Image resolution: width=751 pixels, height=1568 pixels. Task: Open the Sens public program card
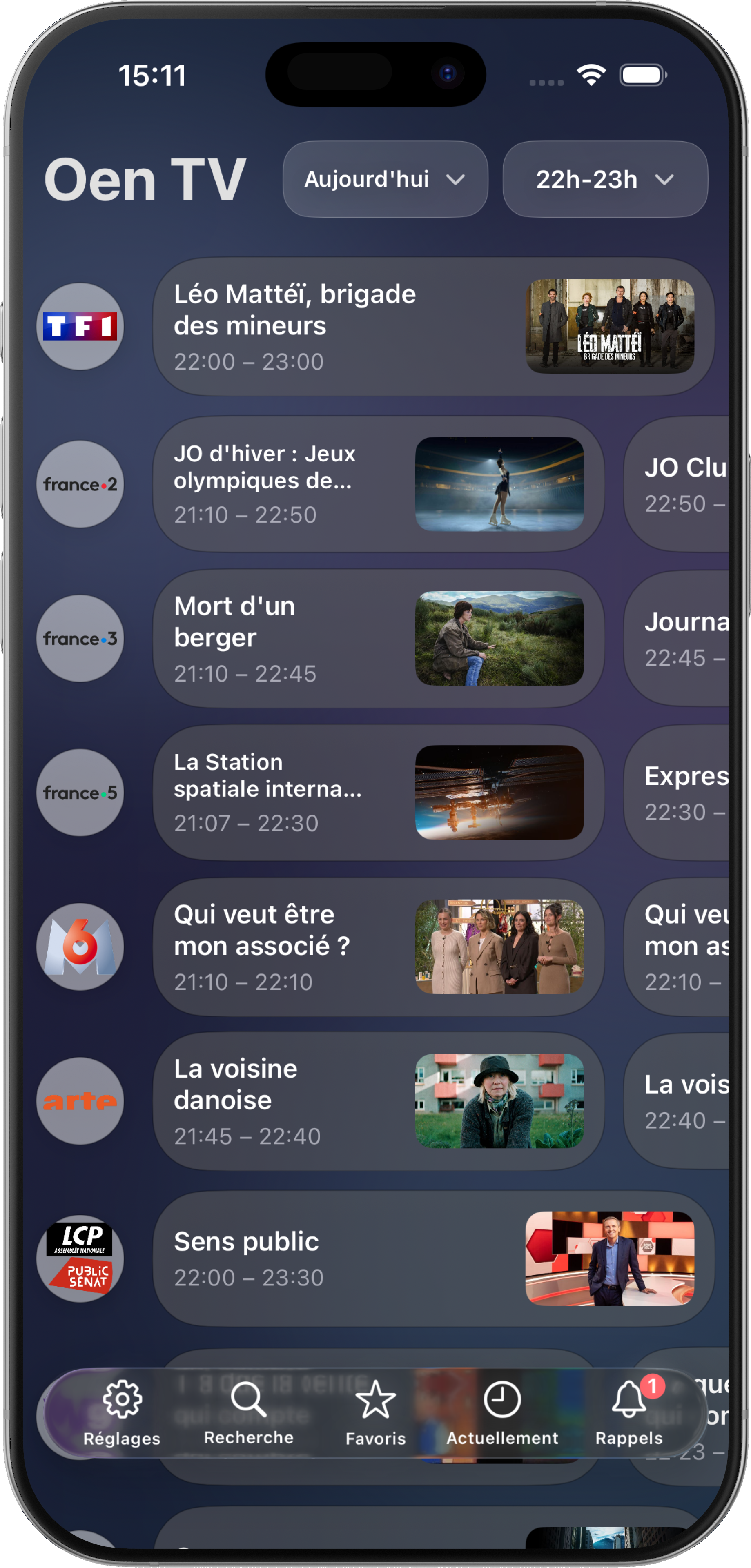click(x=433, y=1259)
